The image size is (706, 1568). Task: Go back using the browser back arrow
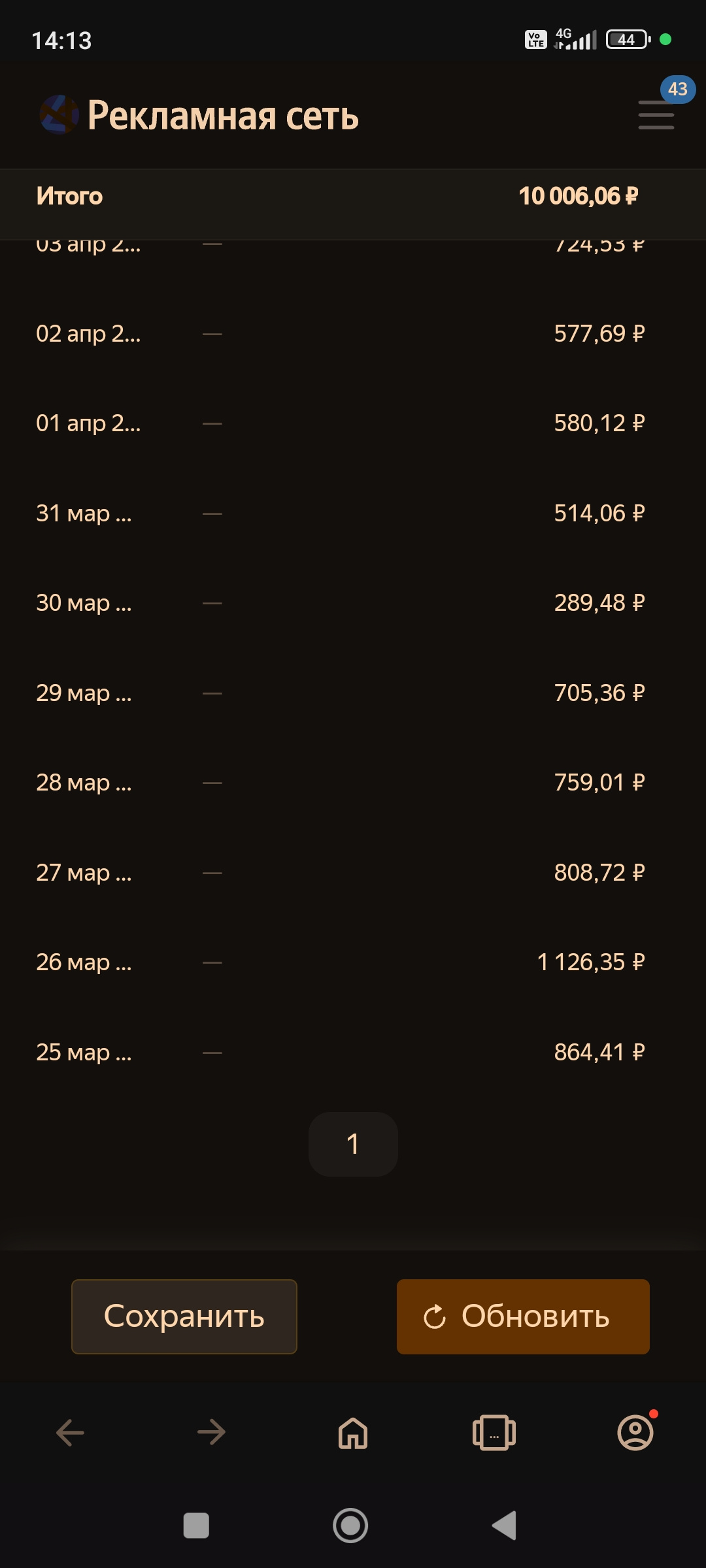[x=71, y=1433]
